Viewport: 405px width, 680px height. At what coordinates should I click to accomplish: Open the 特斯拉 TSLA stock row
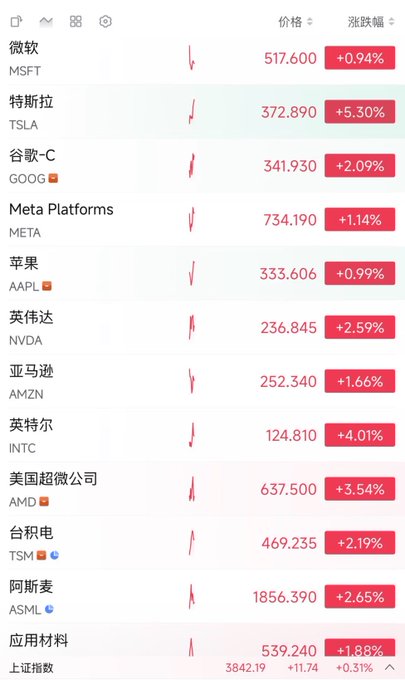202,112
